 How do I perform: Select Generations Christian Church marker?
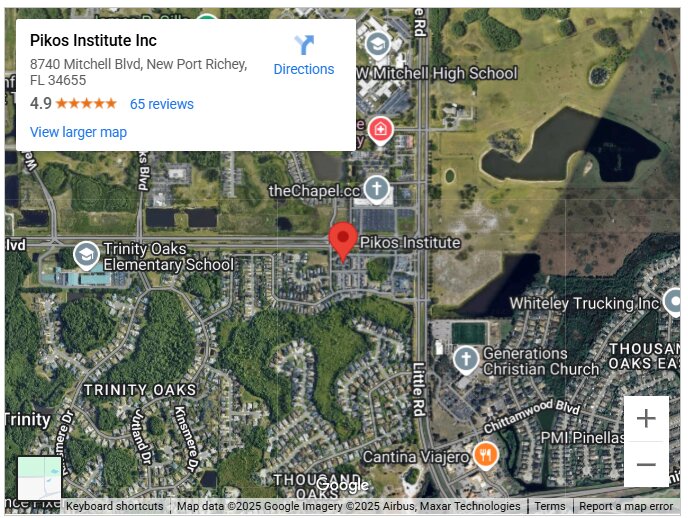coord(465,360)
